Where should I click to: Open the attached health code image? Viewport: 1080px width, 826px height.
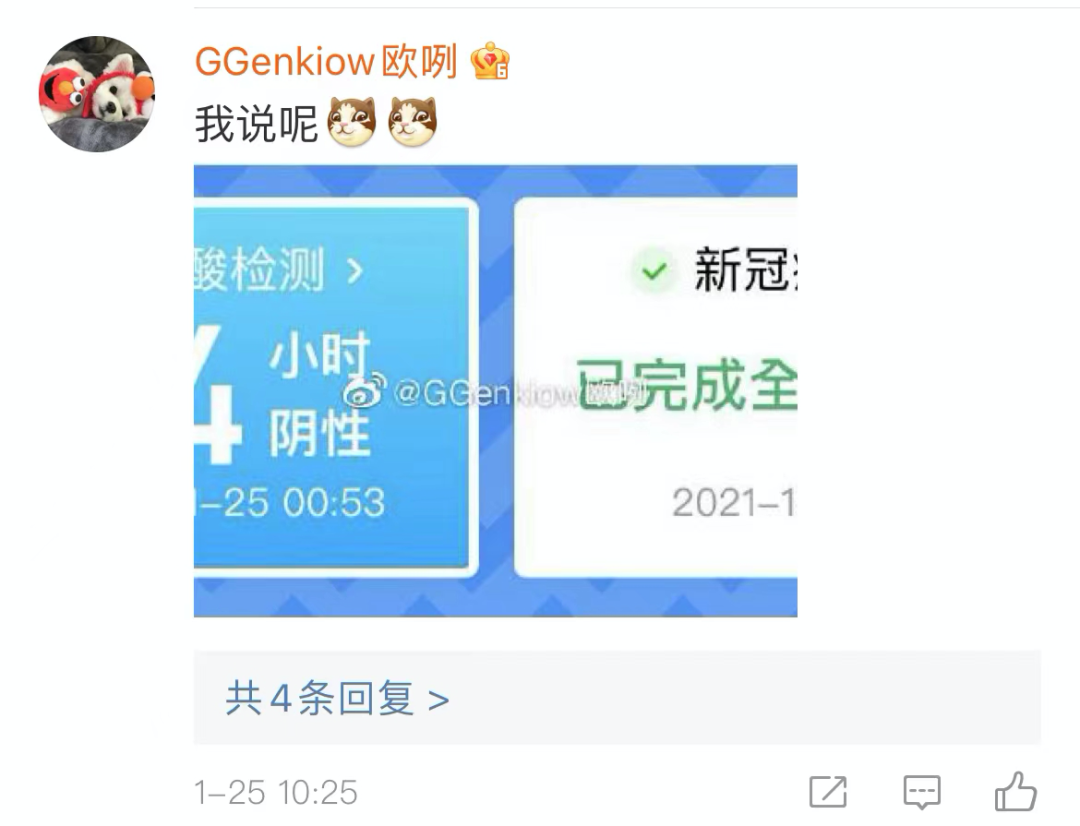[495, 391]
